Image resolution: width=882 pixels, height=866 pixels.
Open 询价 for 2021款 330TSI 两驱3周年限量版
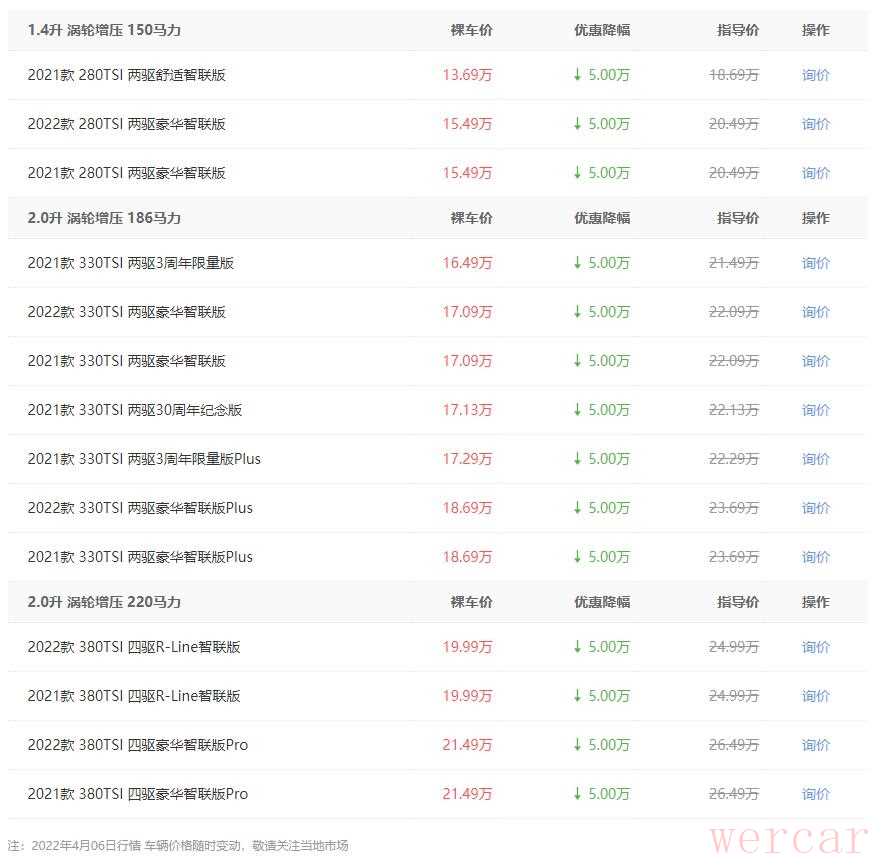coord(815,263)
